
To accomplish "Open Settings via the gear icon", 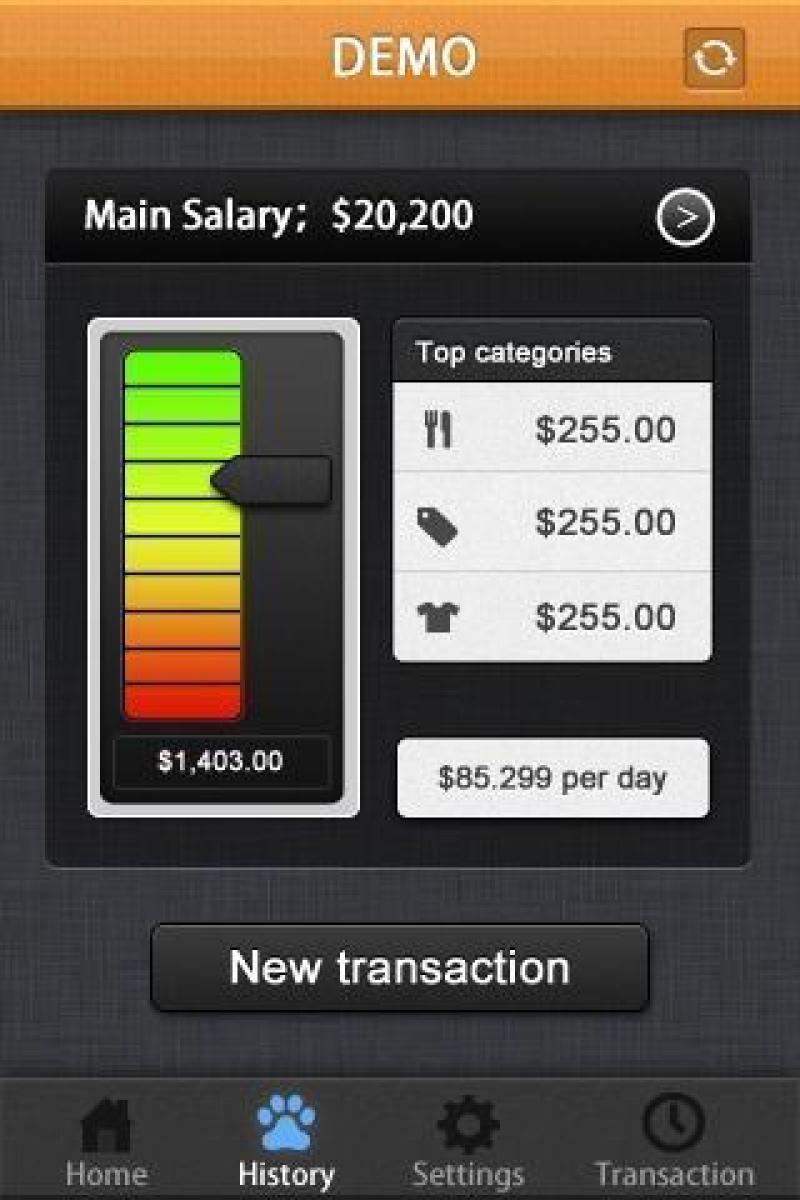I will (x=467, y=1120).
